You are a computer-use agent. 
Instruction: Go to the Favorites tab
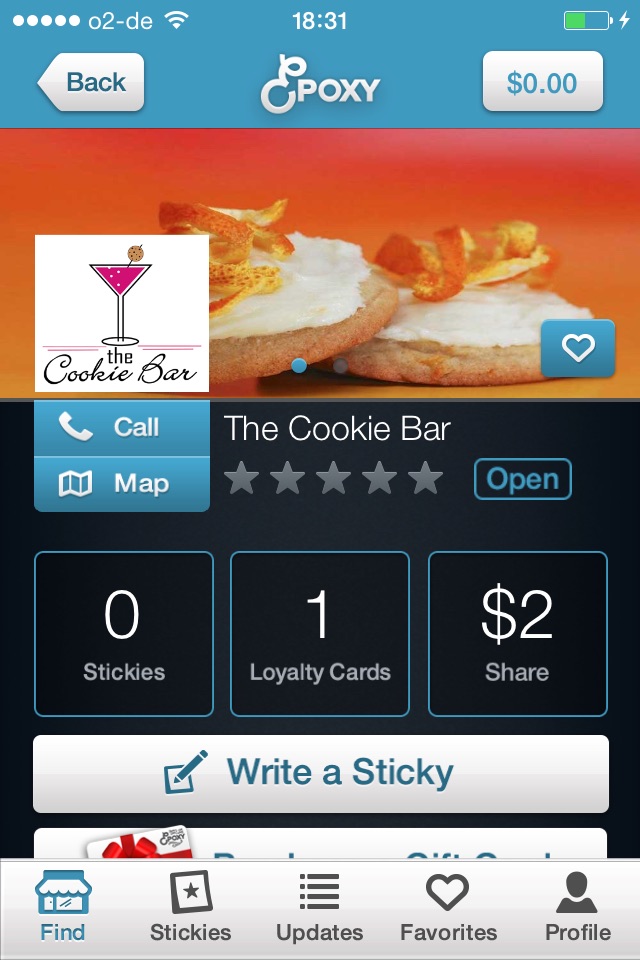(x=448, y=908)
